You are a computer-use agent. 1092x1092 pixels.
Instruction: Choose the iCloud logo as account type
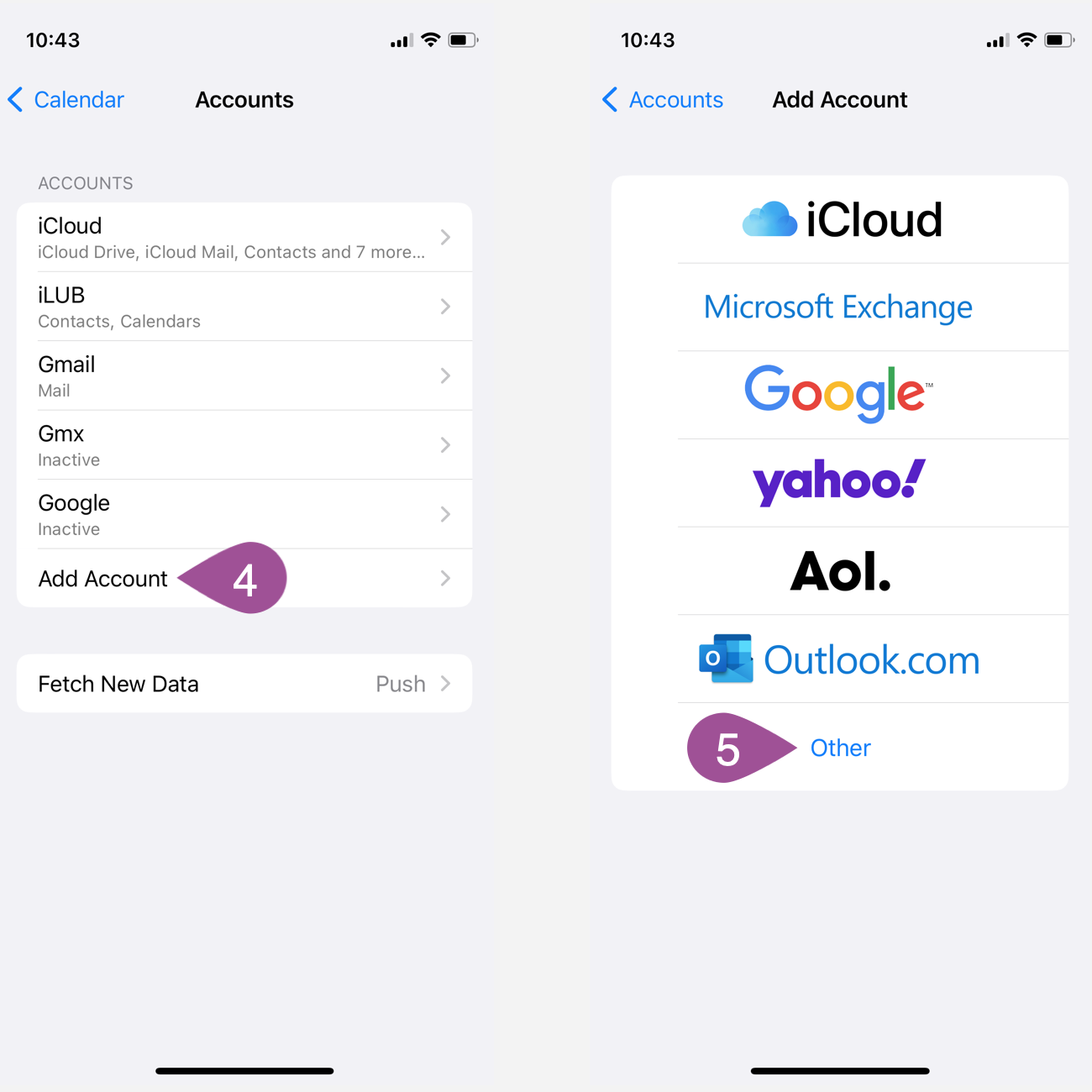[840, 220]
